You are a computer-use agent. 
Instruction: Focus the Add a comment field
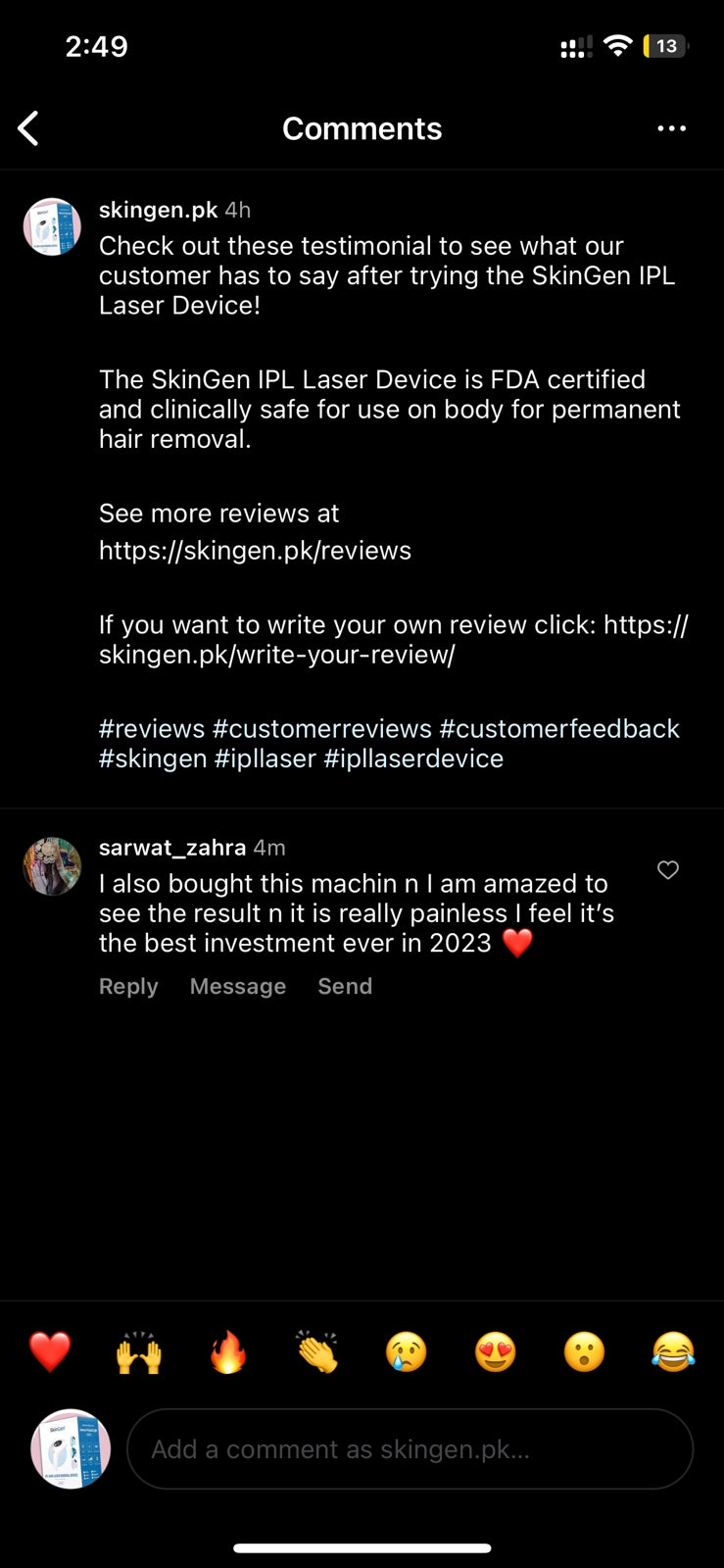(x=410, y=1449)
